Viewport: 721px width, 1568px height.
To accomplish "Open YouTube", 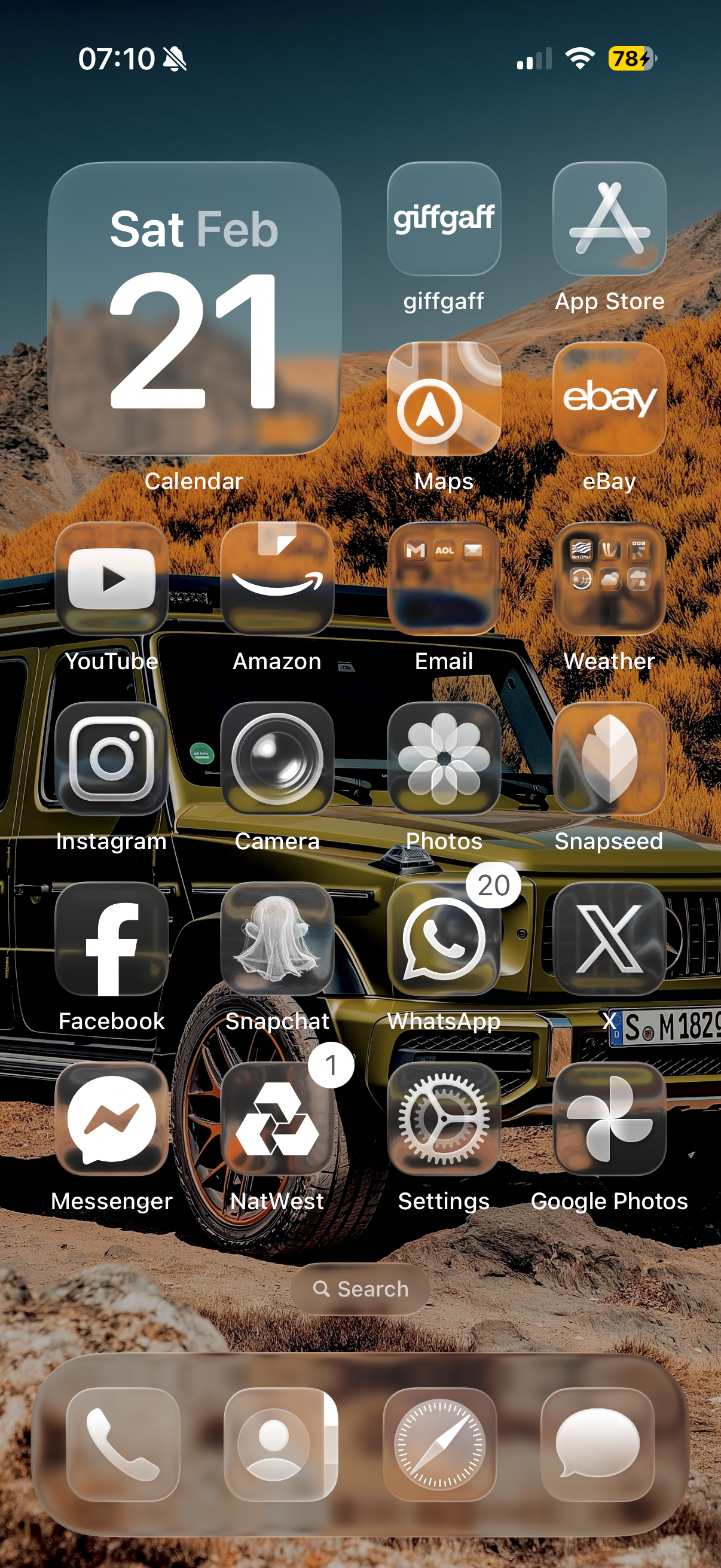I will 112,579.
